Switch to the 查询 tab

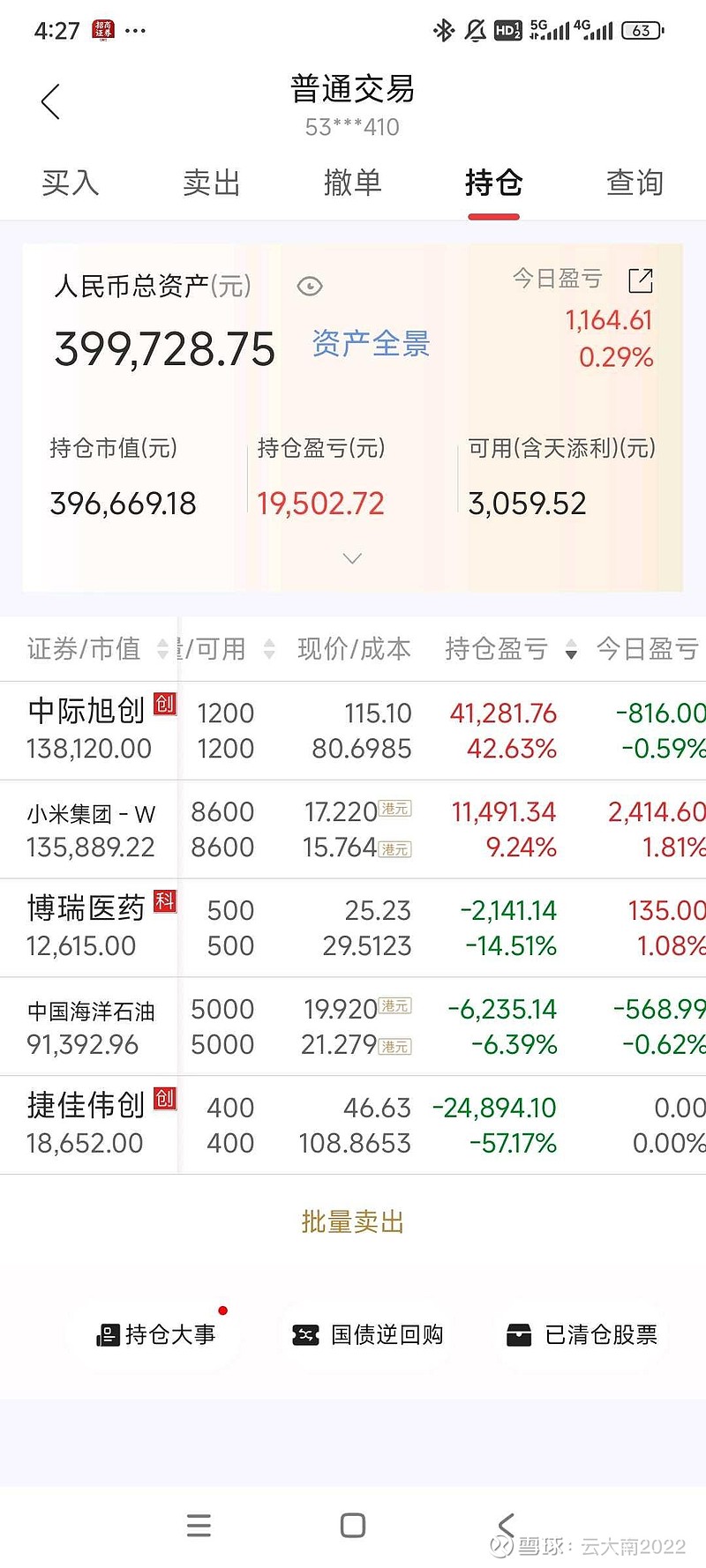635,183
